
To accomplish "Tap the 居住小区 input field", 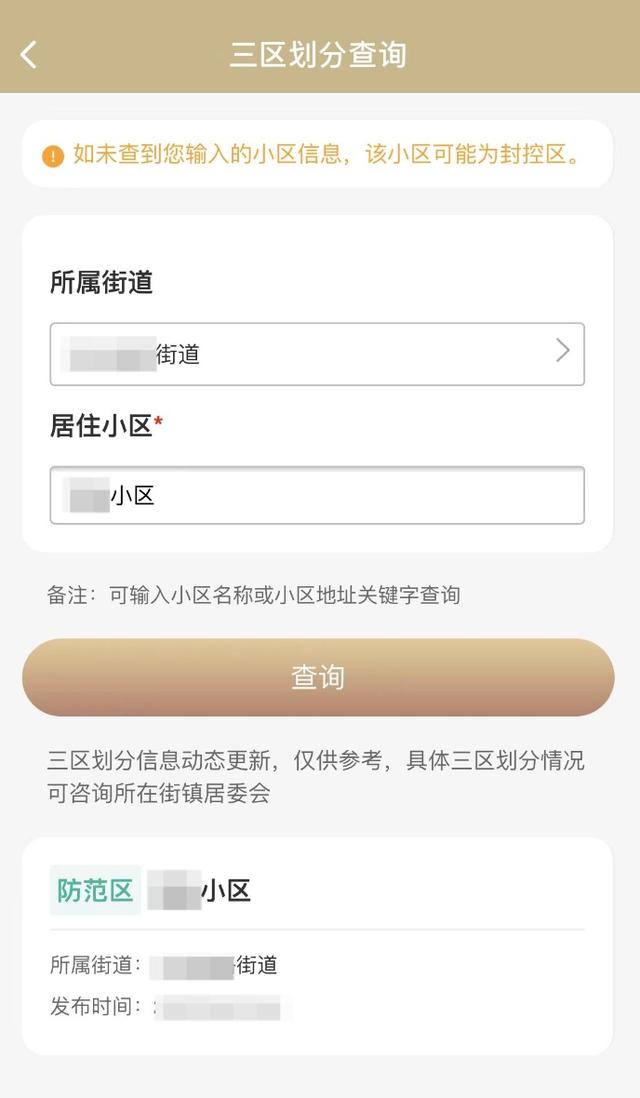I will 317,495.
